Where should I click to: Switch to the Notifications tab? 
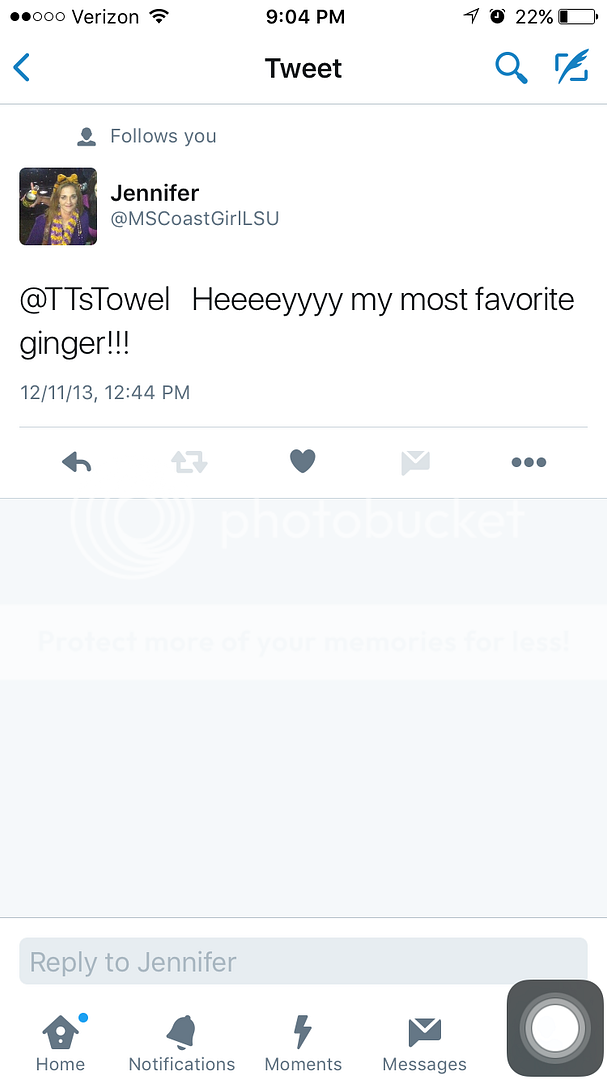tap(182, 1043)
